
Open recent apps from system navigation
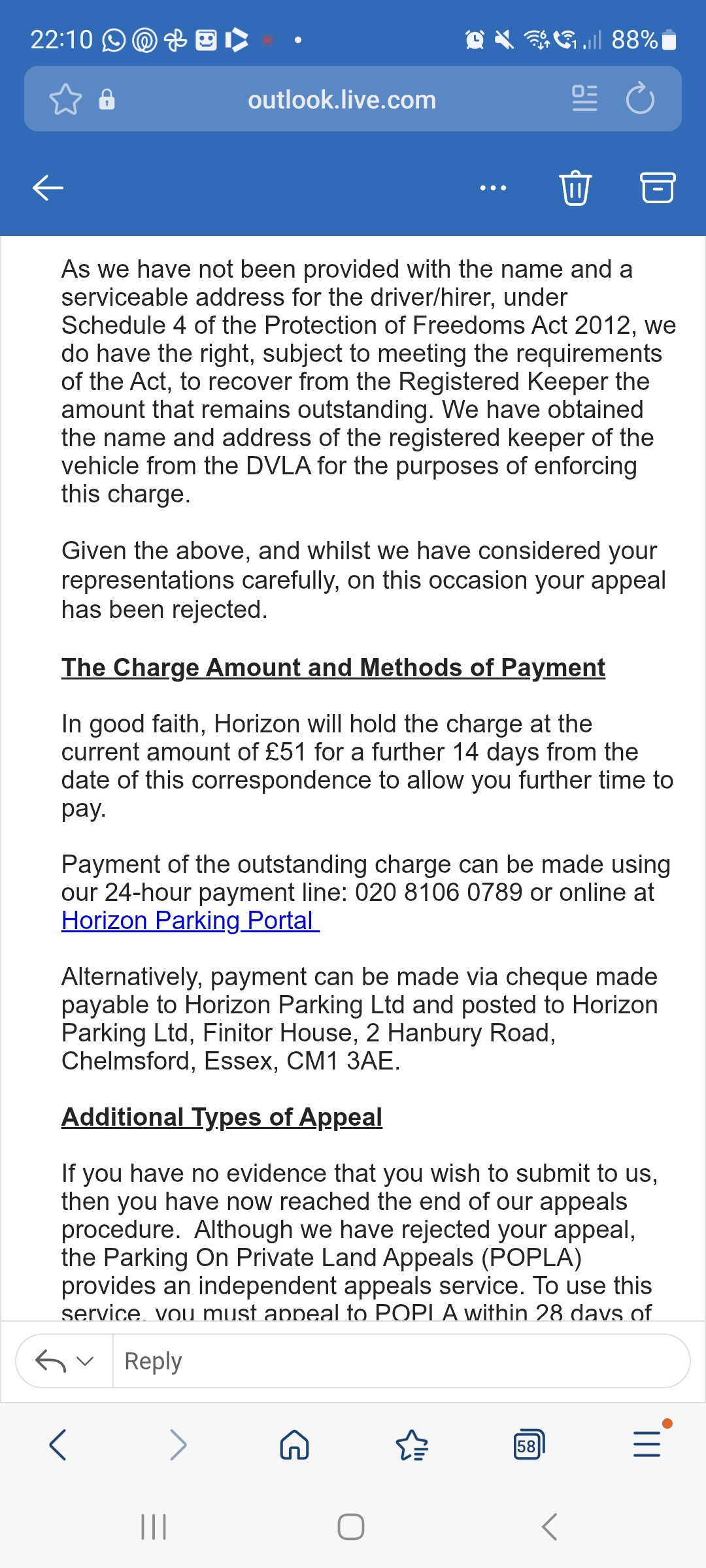click(154, 1527)
